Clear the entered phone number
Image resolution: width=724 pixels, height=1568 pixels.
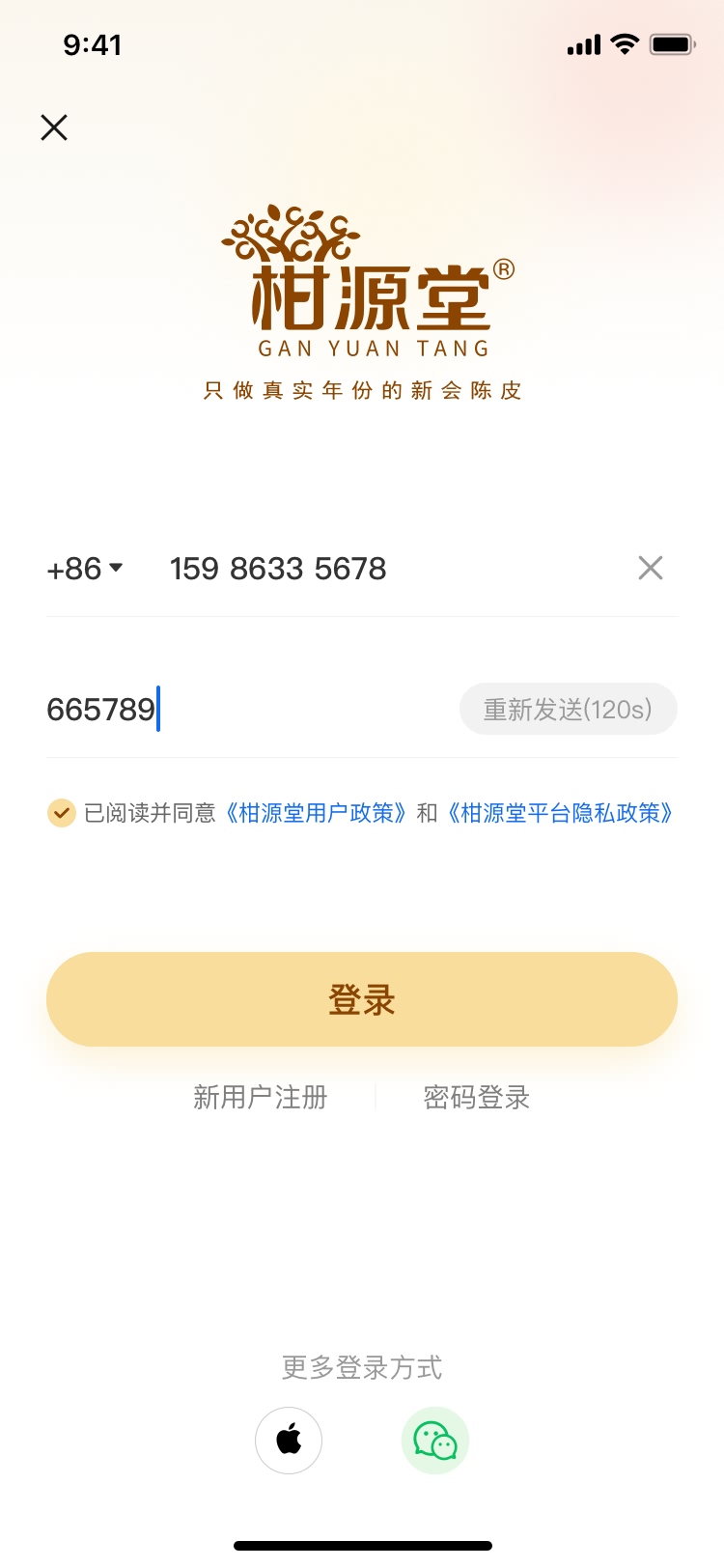pos(651,568)
